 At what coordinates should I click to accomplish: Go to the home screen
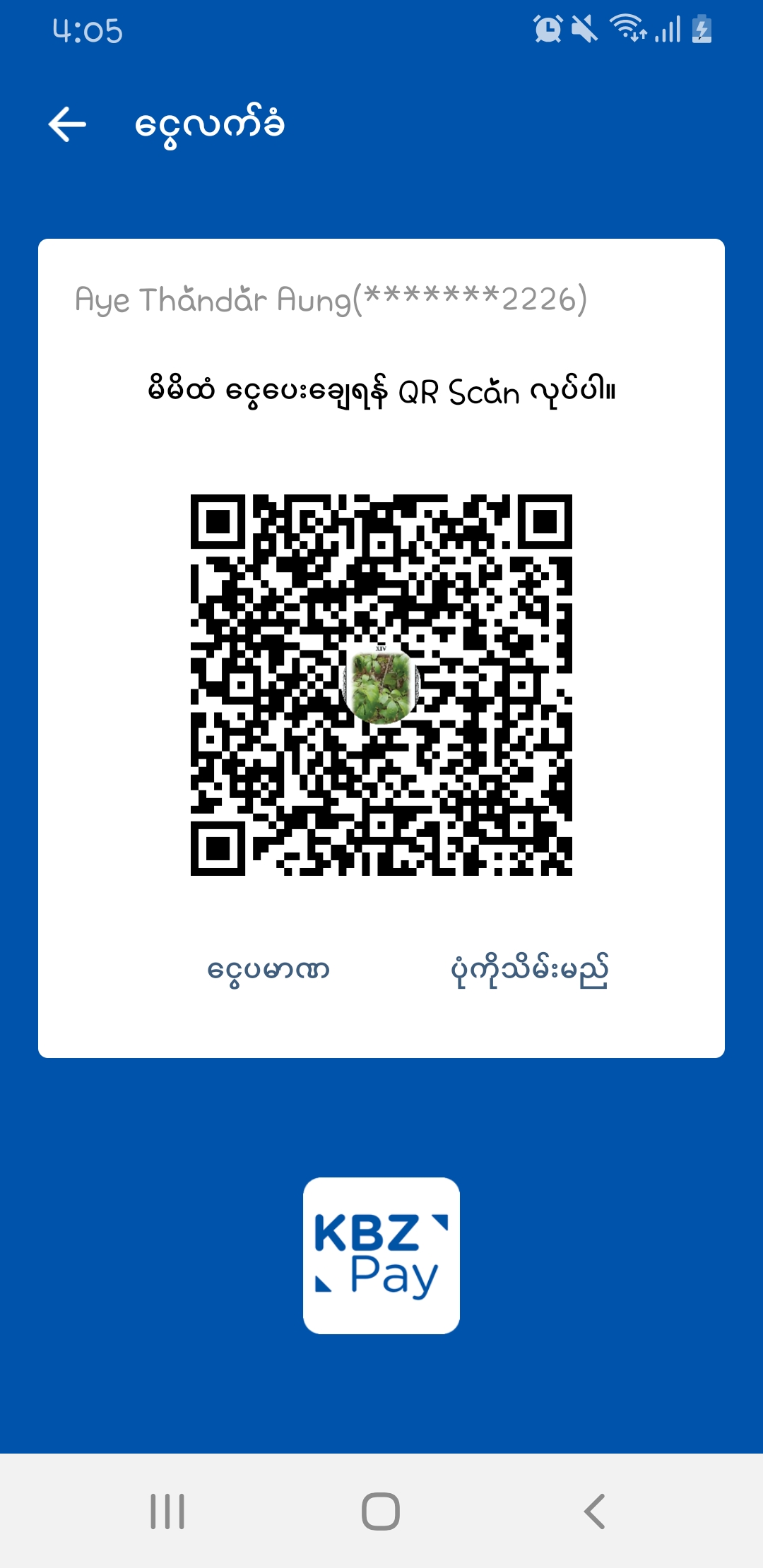point(381,1511)
